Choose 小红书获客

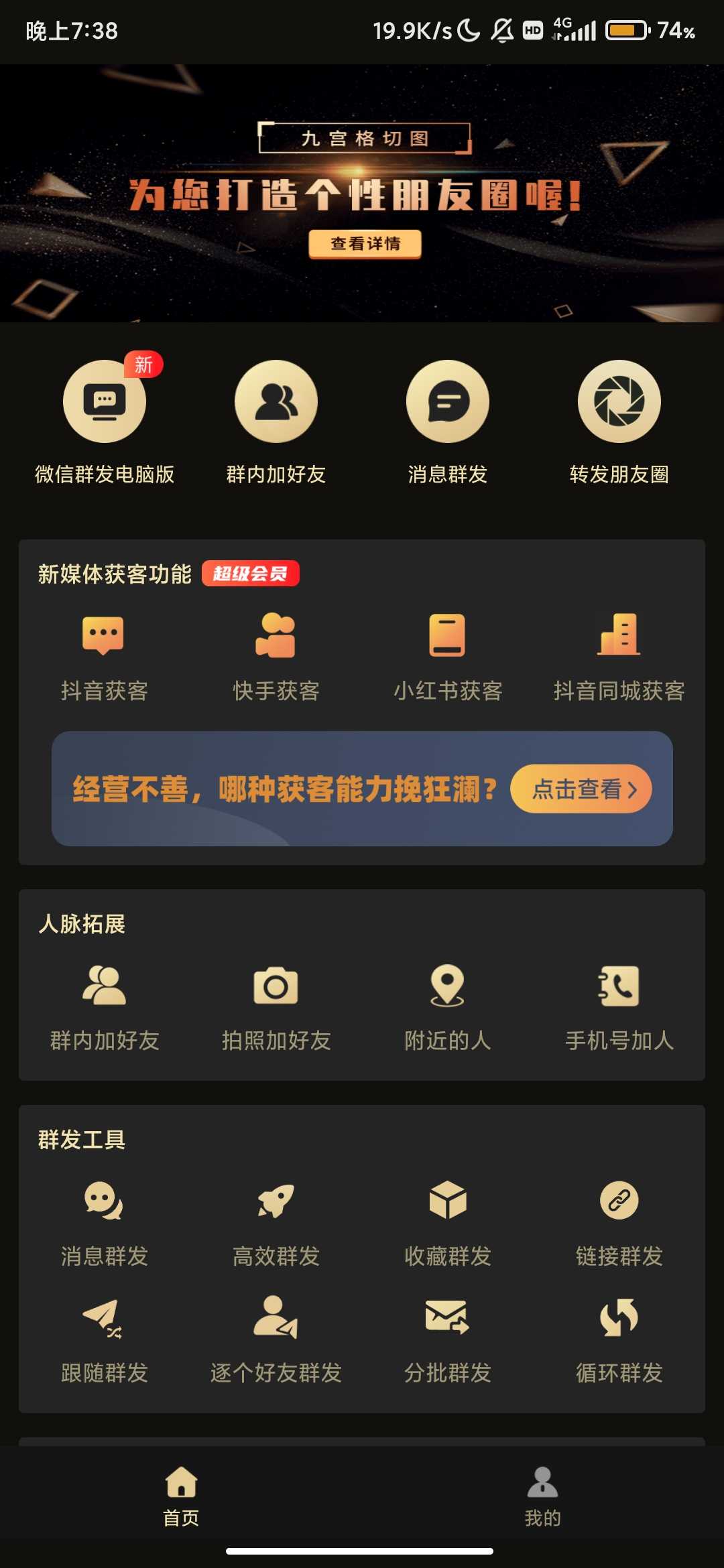point(447,653)
